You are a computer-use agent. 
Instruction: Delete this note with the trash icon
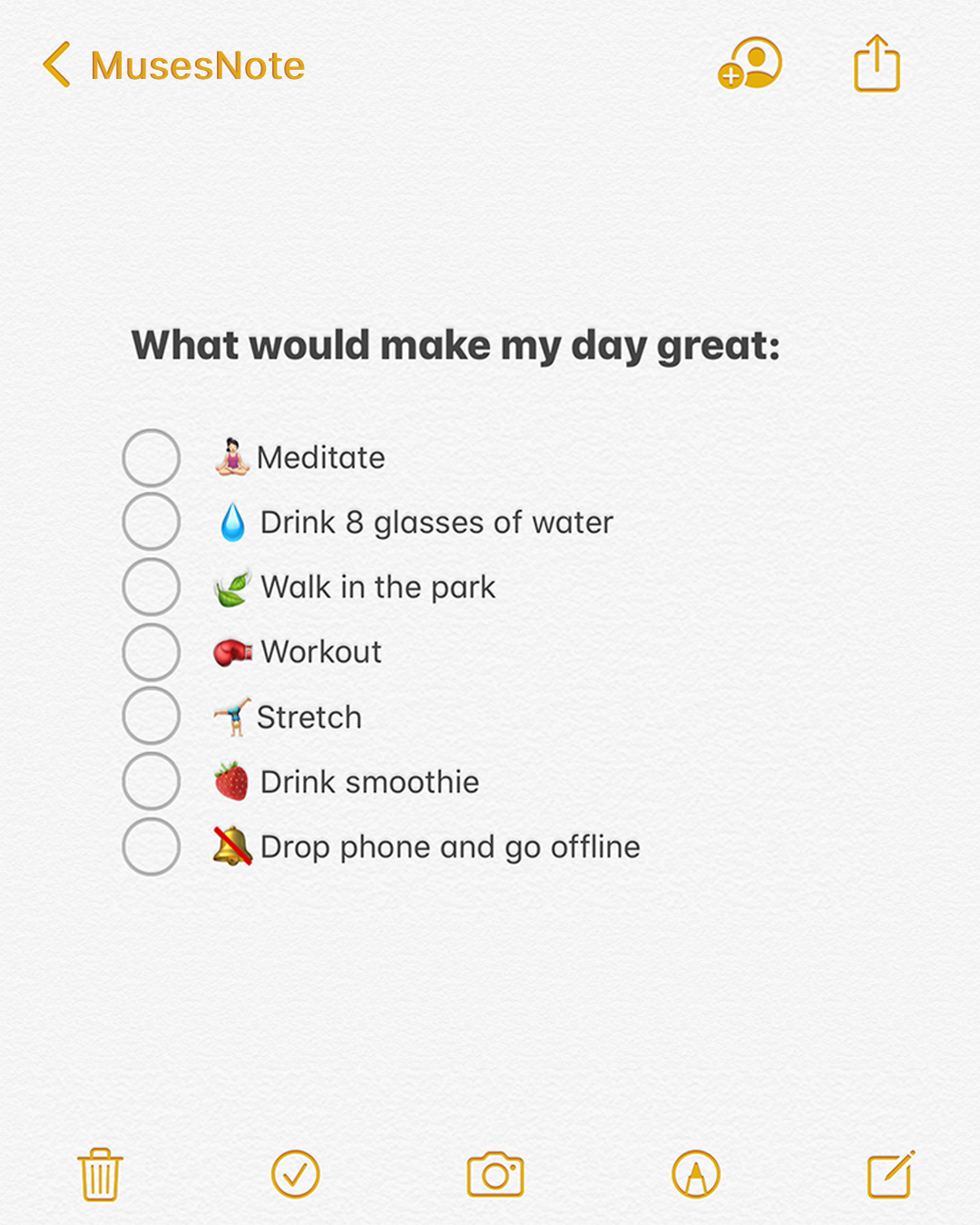[100, 1174]
